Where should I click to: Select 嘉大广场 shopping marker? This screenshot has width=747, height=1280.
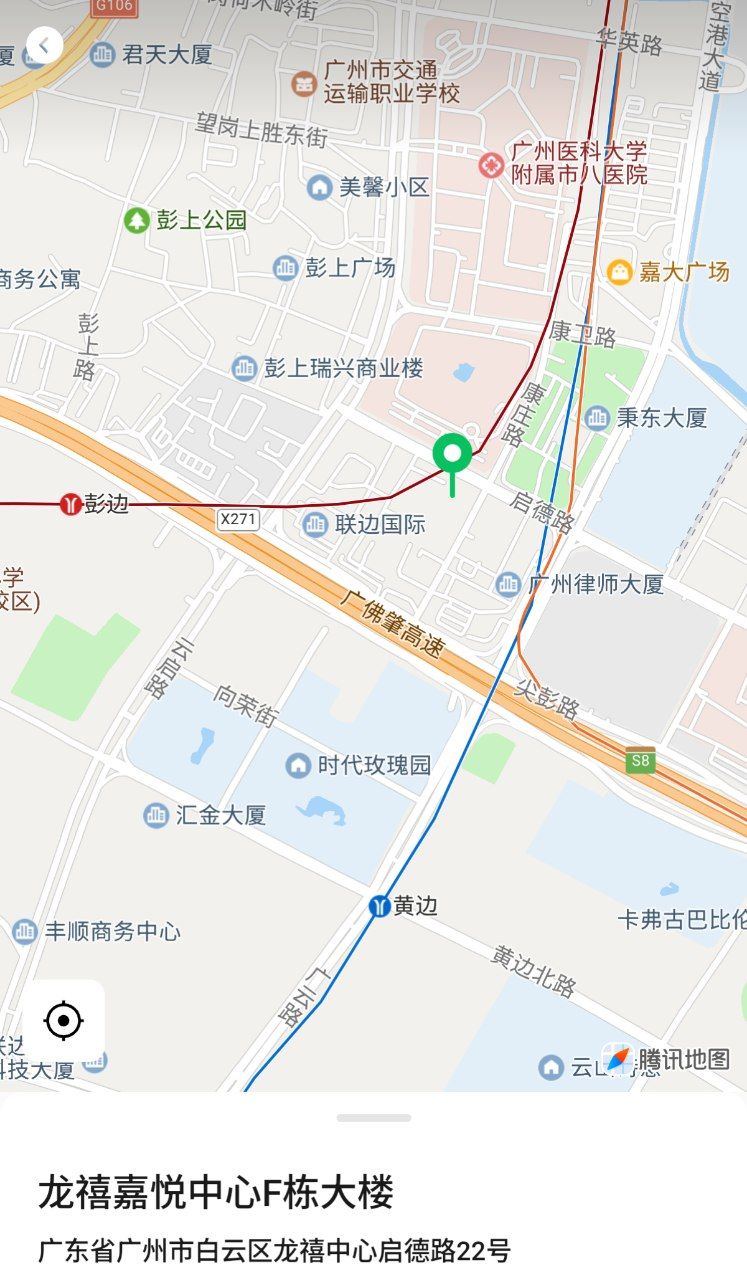coord(620,271)
